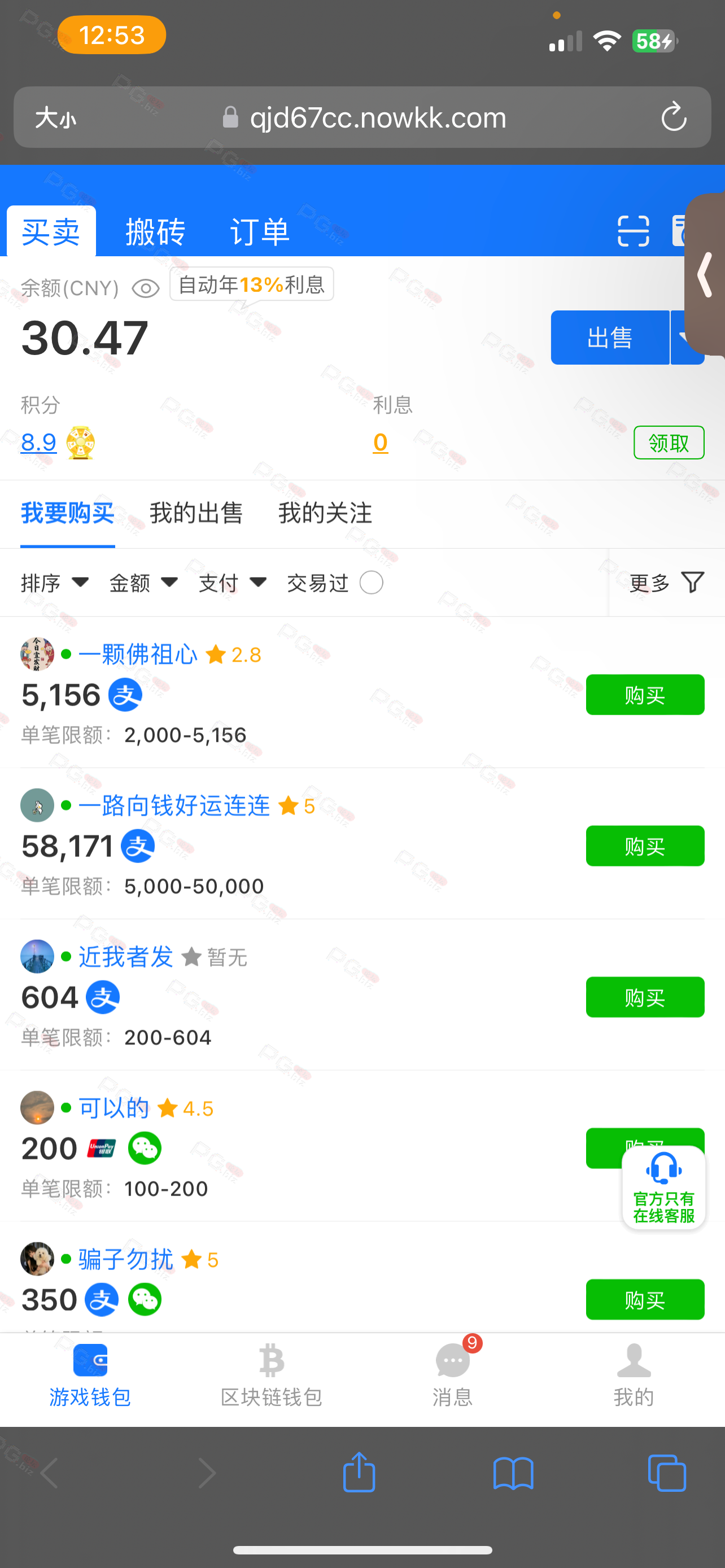Toggle balance visibility eye icon
725x1568 pixels.
pyautogui.click(x=146, y=288)
